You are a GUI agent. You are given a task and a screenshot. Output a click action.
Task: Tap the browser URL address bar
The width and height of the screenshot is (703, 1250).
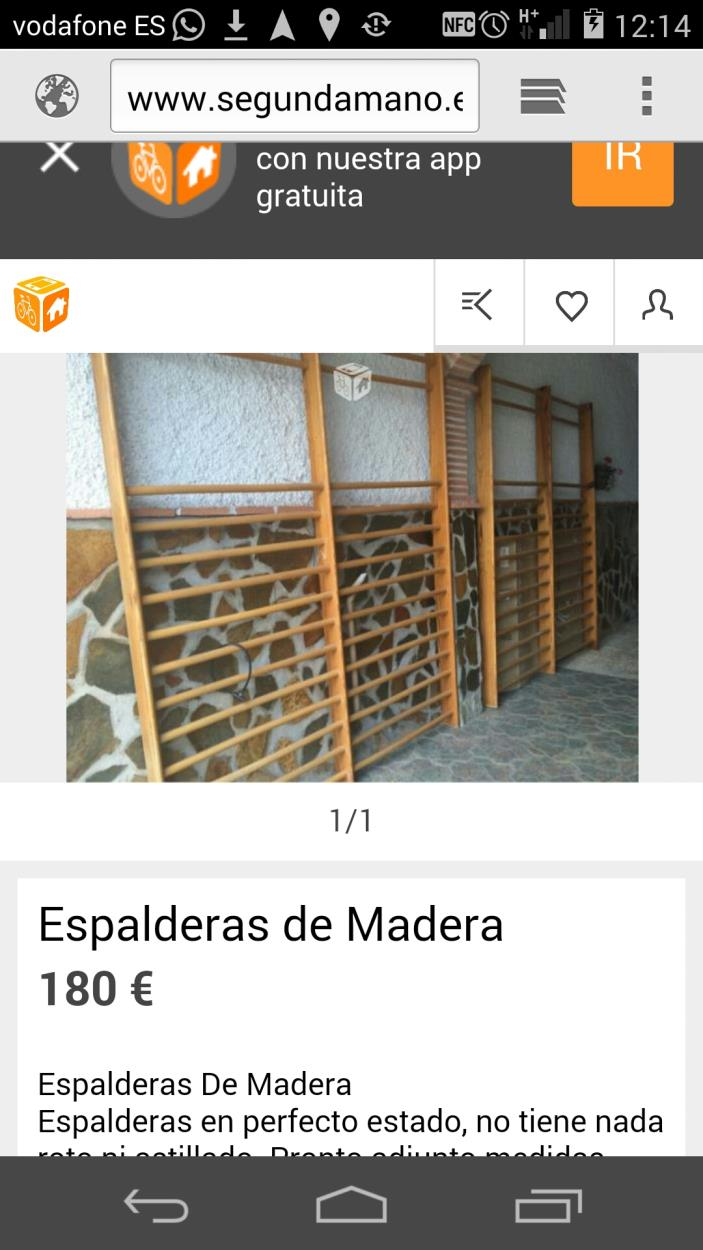coord(294,98)
